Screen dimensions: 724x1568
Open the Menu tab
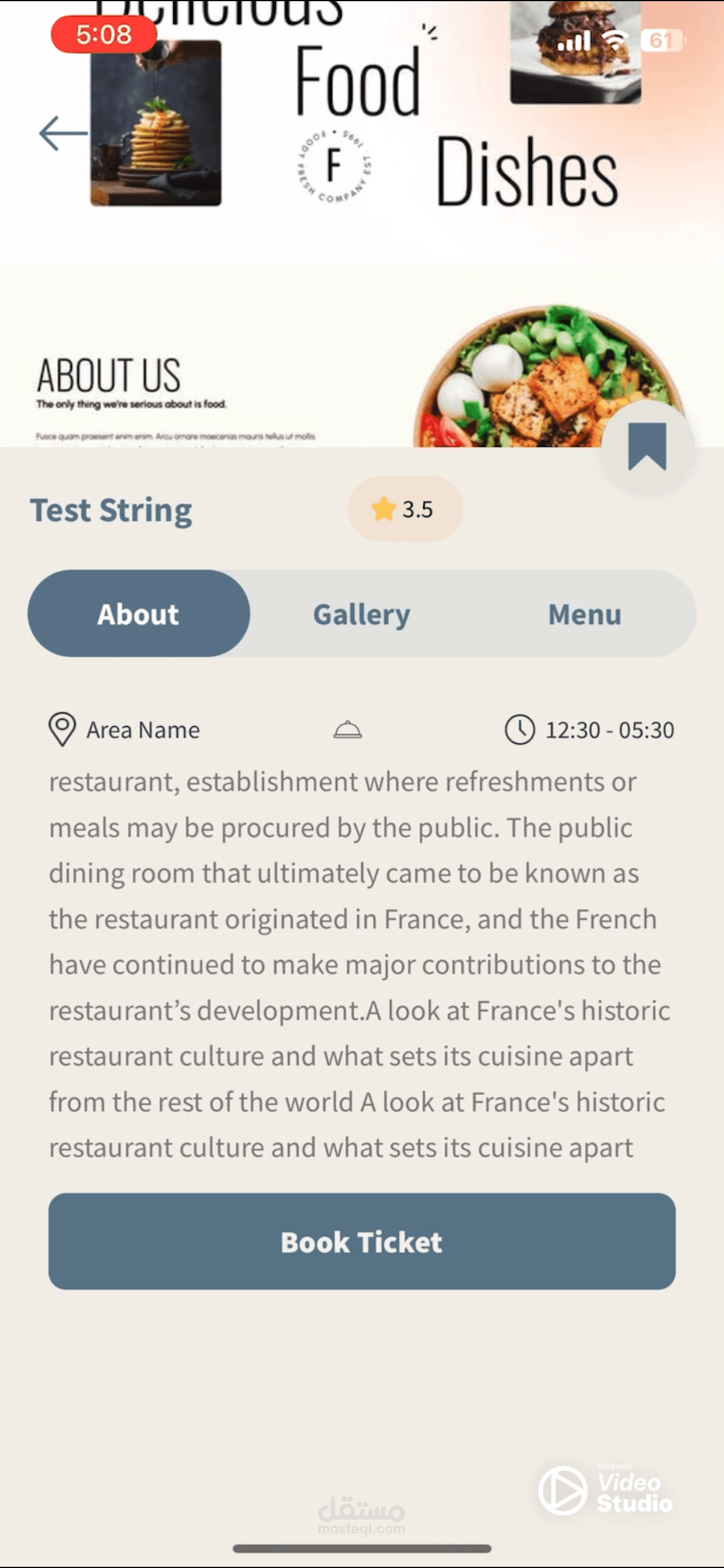click(x=585, y=614)
